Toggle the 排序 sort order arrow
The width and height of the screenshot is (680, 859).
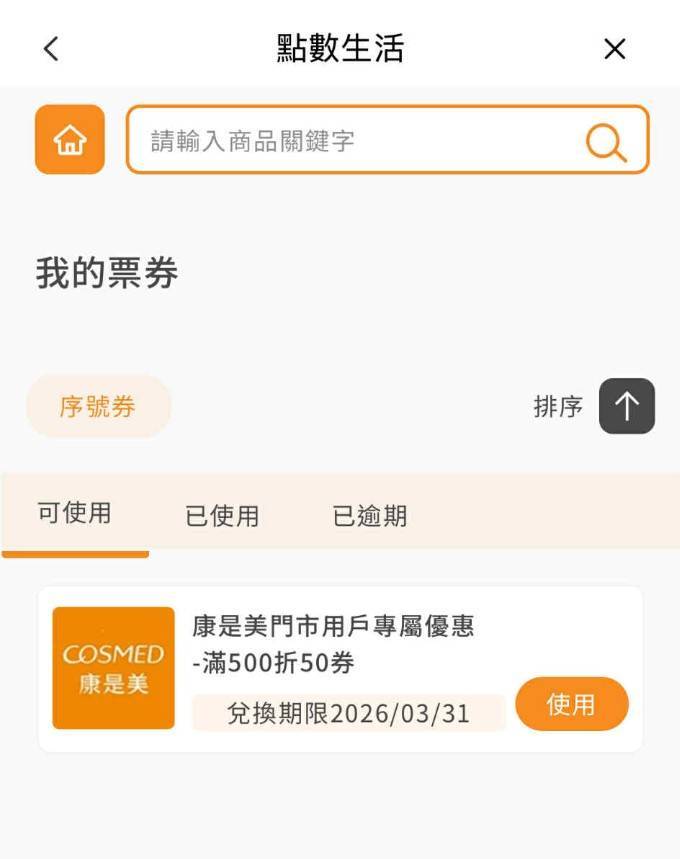click(627, 406)
